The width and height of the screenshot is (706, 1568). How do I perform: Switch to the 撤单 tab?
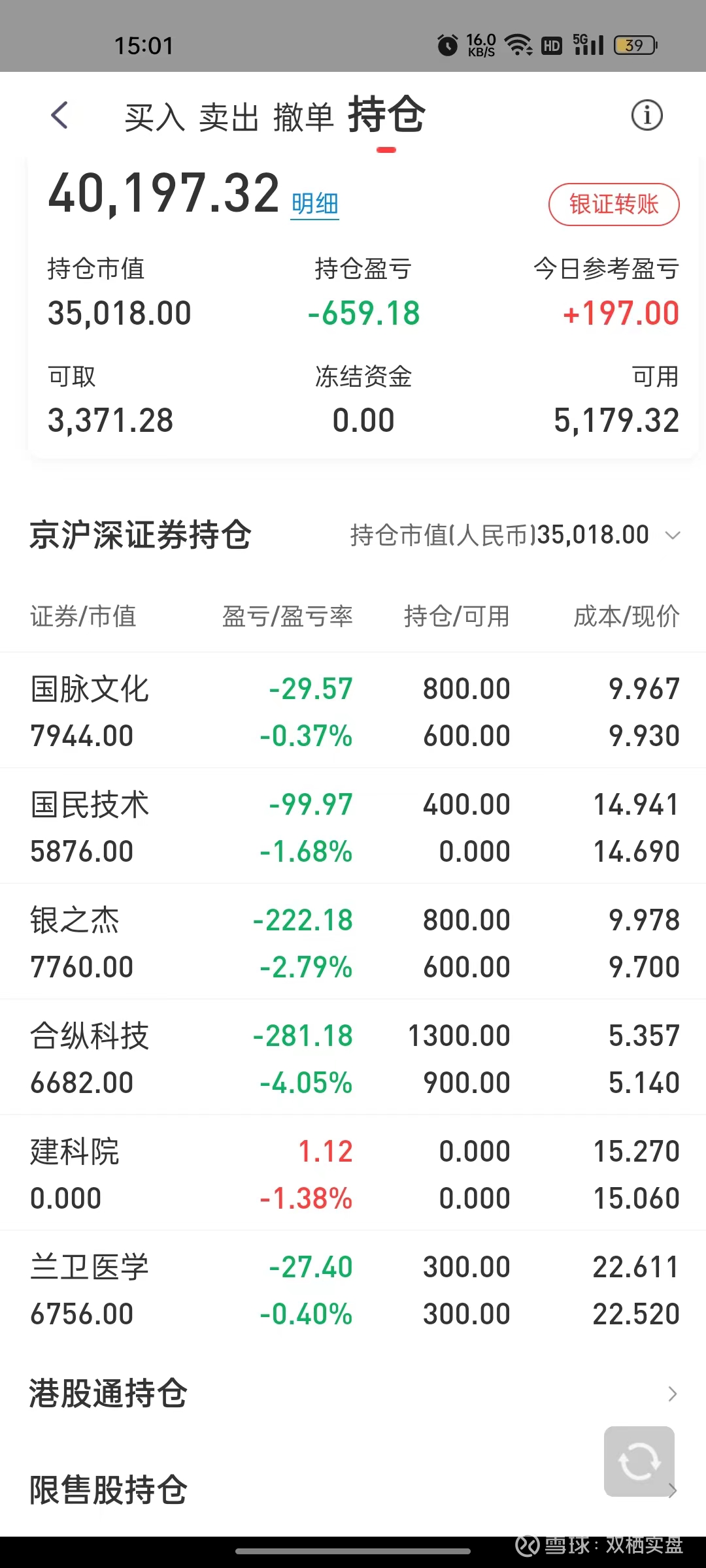click(303, 118)
